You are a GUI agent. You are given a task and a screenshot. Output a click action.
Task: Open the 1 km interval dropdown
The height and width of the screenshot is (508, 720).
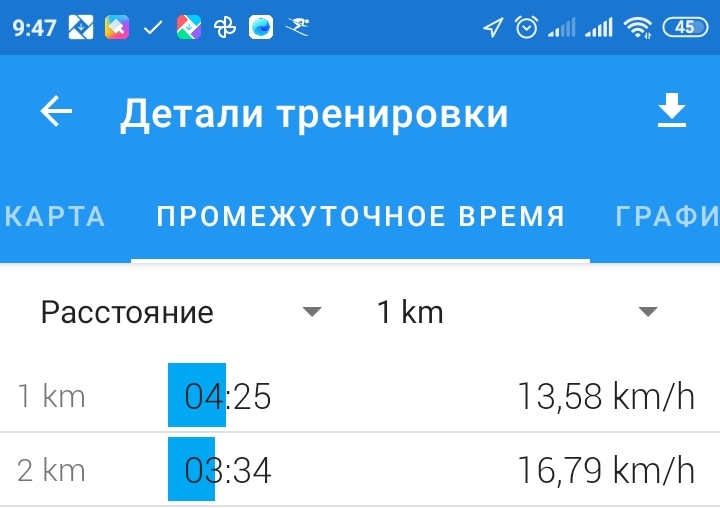[x=515, y=312]
